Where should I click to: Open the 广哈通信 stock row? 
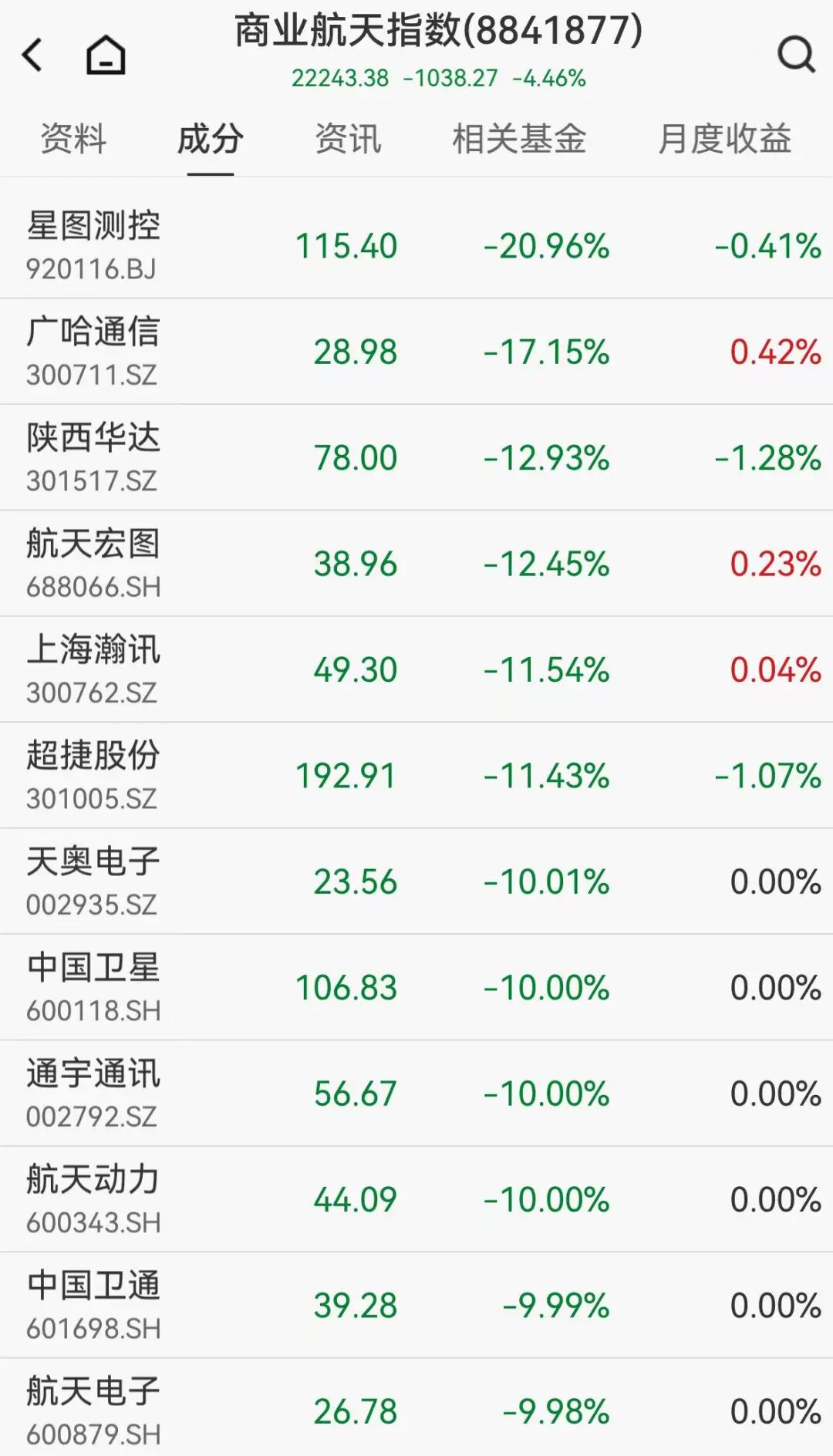93,351
